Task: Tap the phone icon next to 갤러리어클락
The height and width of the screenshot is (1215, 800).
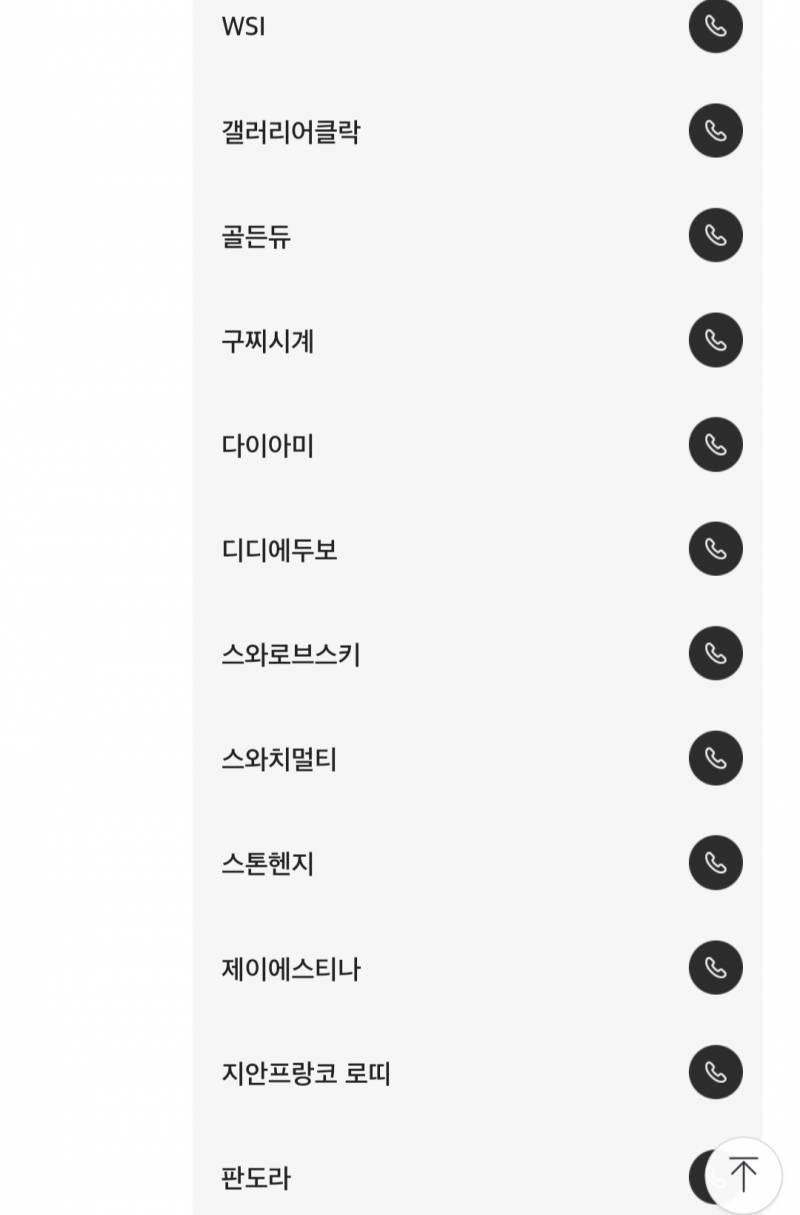Action: (715, 130)
